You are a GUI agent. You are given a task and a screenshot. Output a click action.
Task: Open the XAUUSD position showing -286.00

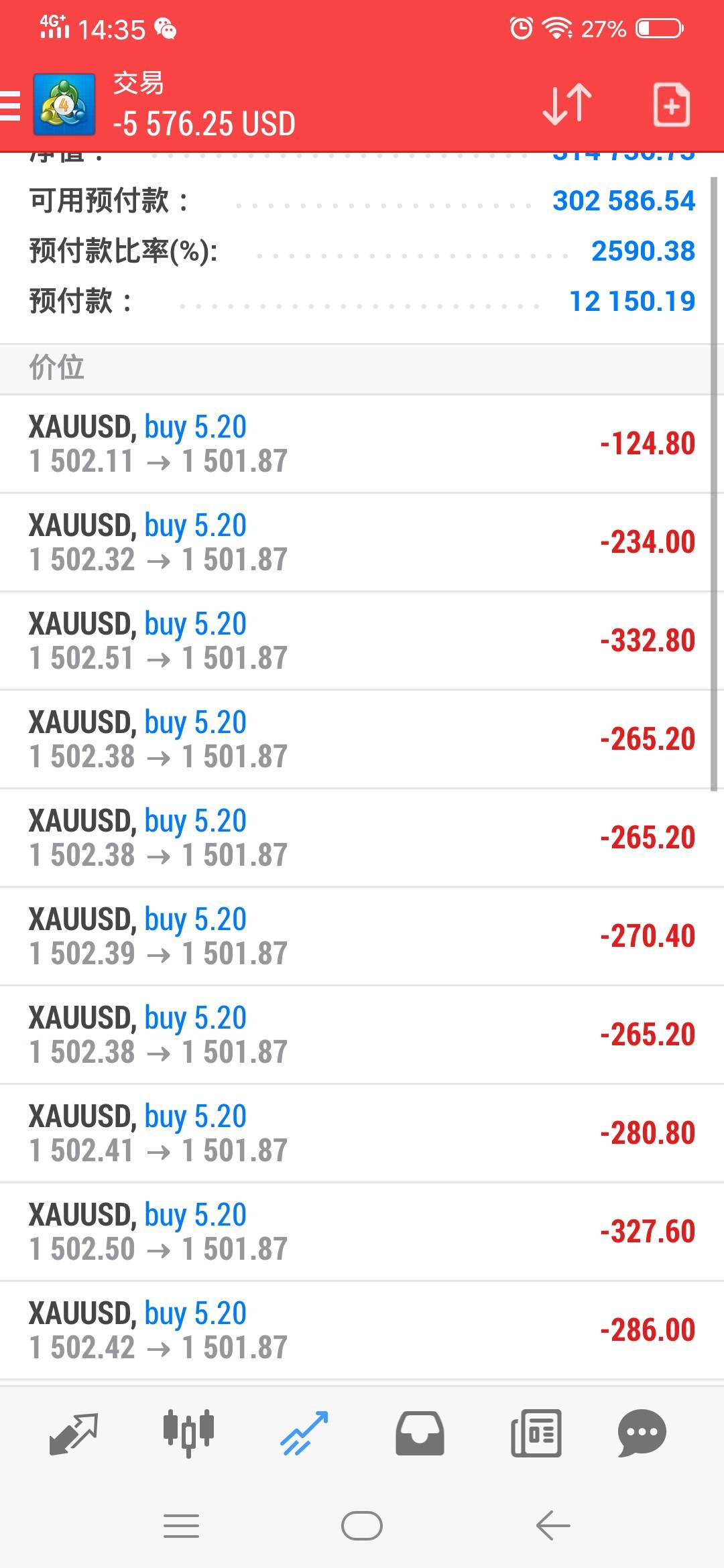tap(362, 1330)
